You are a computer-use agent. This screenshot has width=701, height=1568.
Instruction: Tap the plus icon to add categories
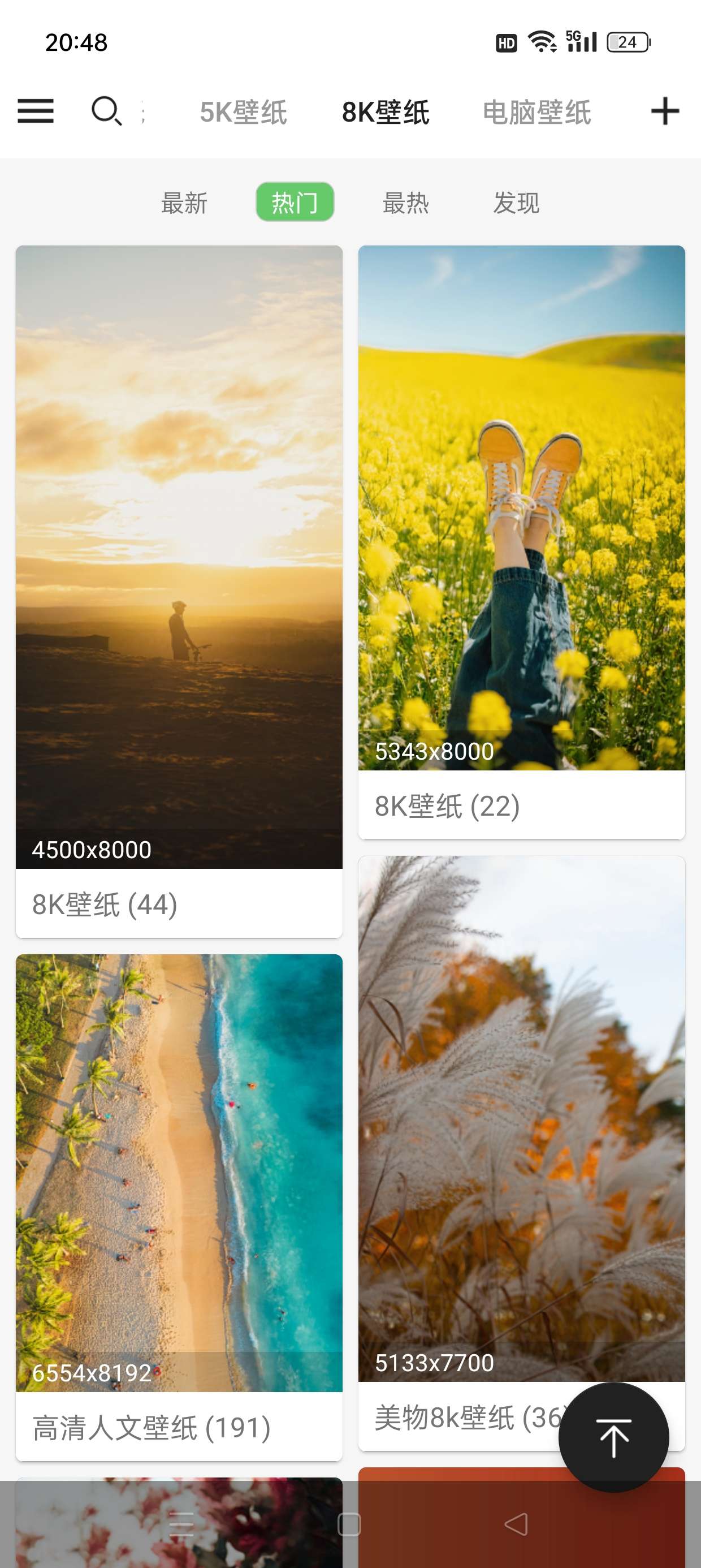pos(664,111)
